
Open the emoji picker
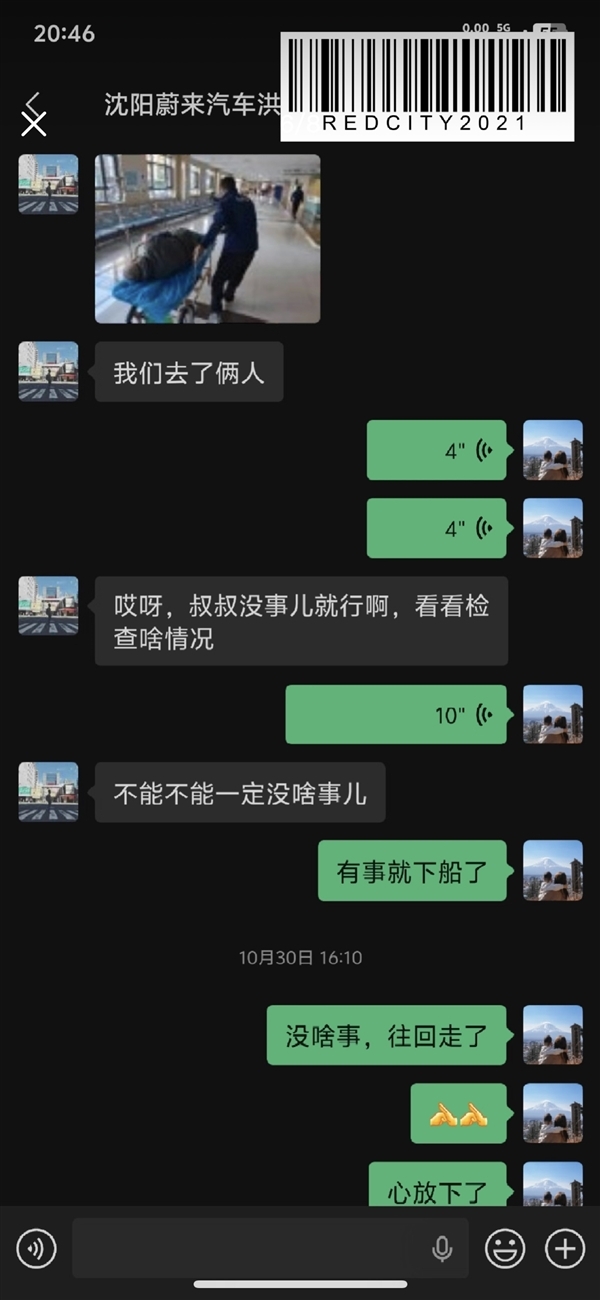tap(505, 1248)
